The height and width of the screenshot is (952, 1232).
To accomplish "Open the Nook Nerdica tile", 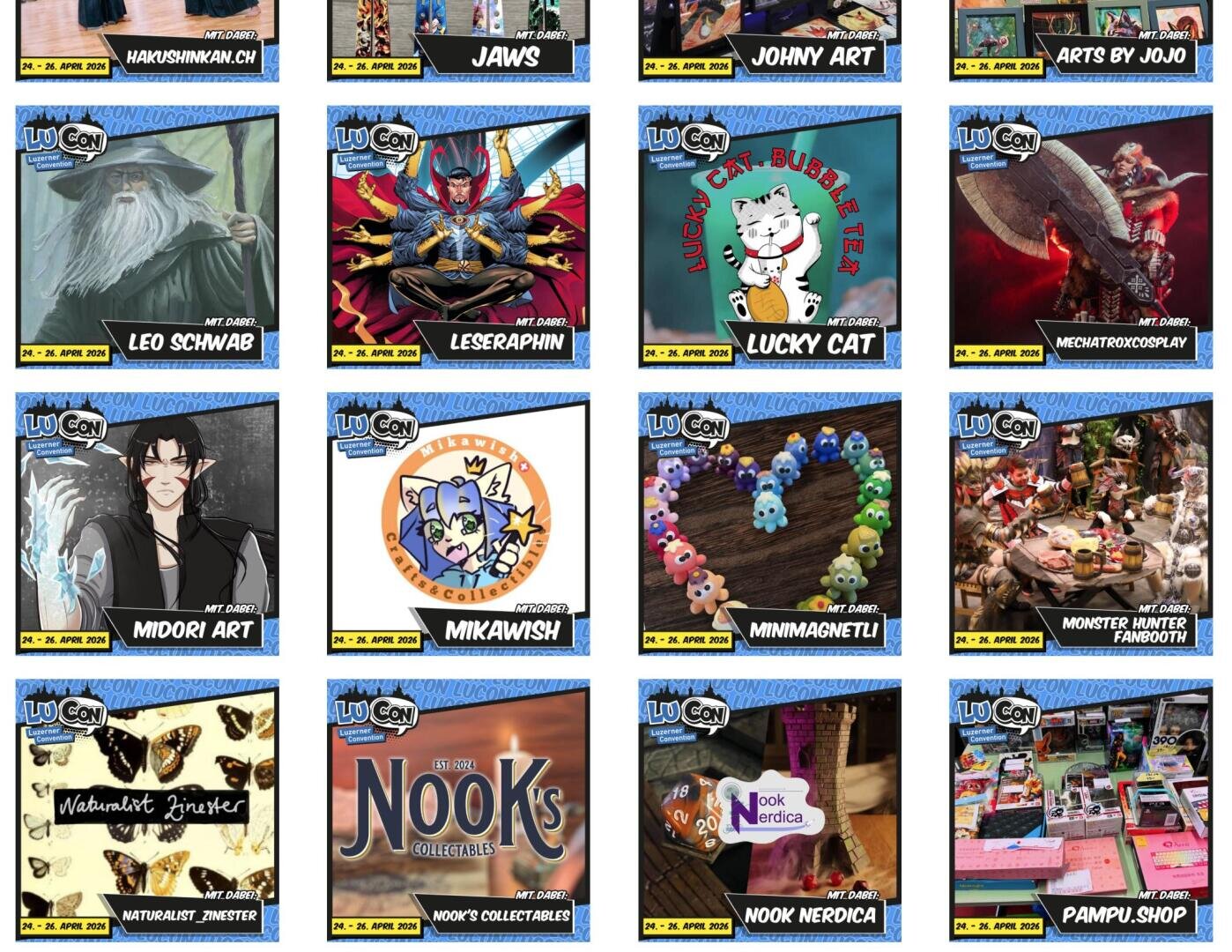I will click(769, 810).
